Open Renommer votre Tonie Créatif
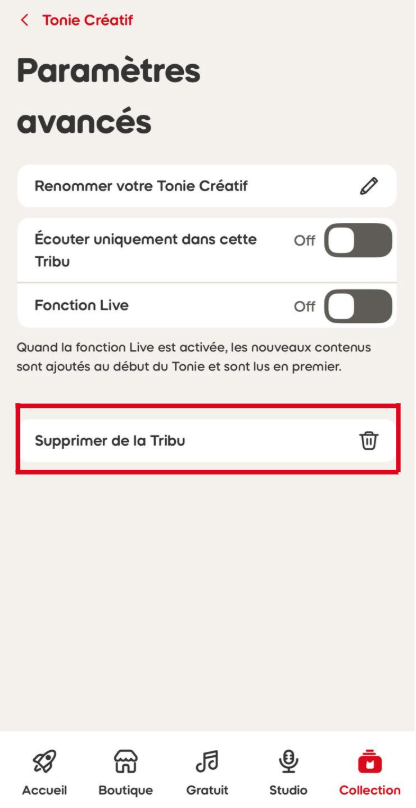The height and width of the screenshot is (808, 416). [x=207, y=186]
